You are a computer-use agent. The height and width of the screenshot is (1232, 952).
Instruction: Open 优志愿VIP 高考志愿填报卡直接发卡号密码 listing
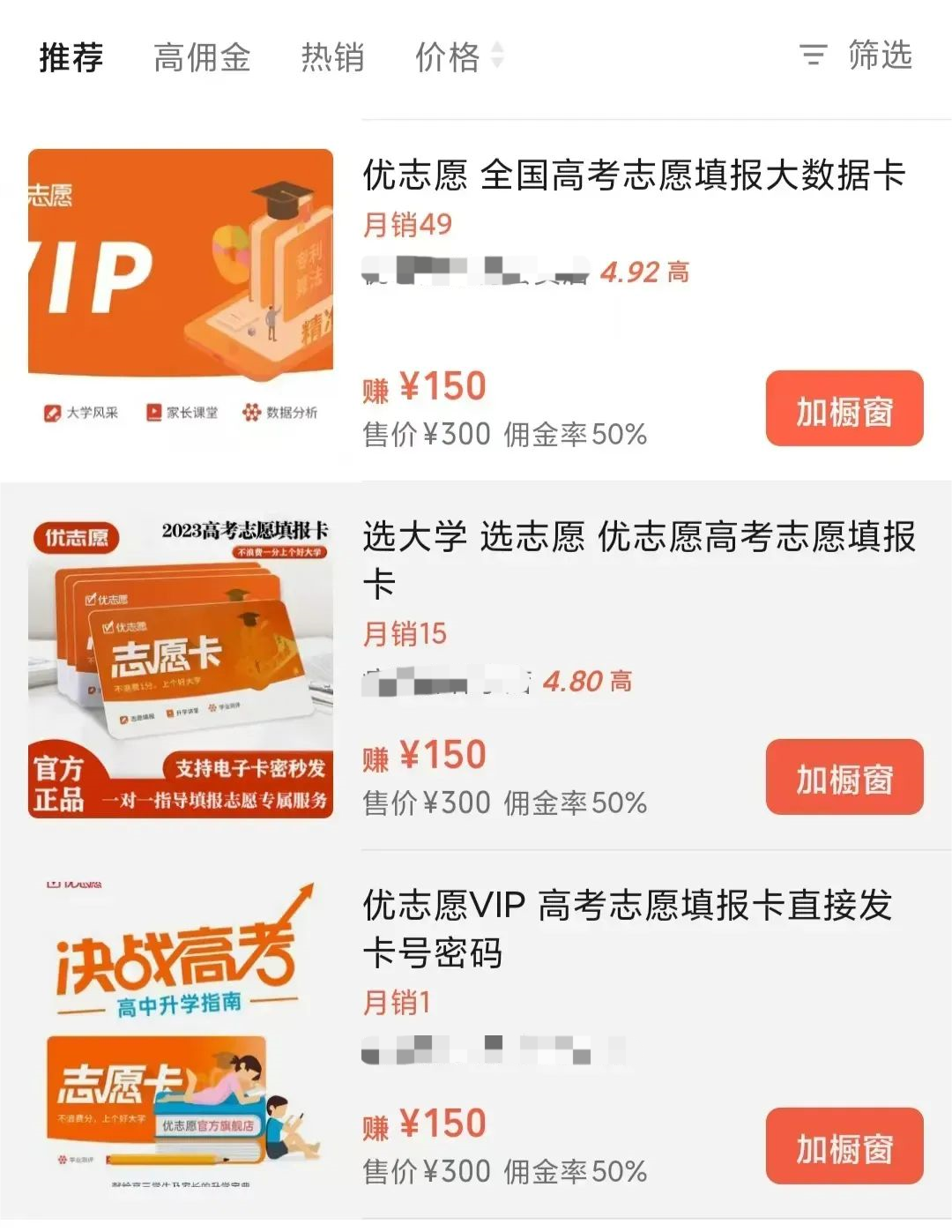pyautogui.click(x=627, y=928)
